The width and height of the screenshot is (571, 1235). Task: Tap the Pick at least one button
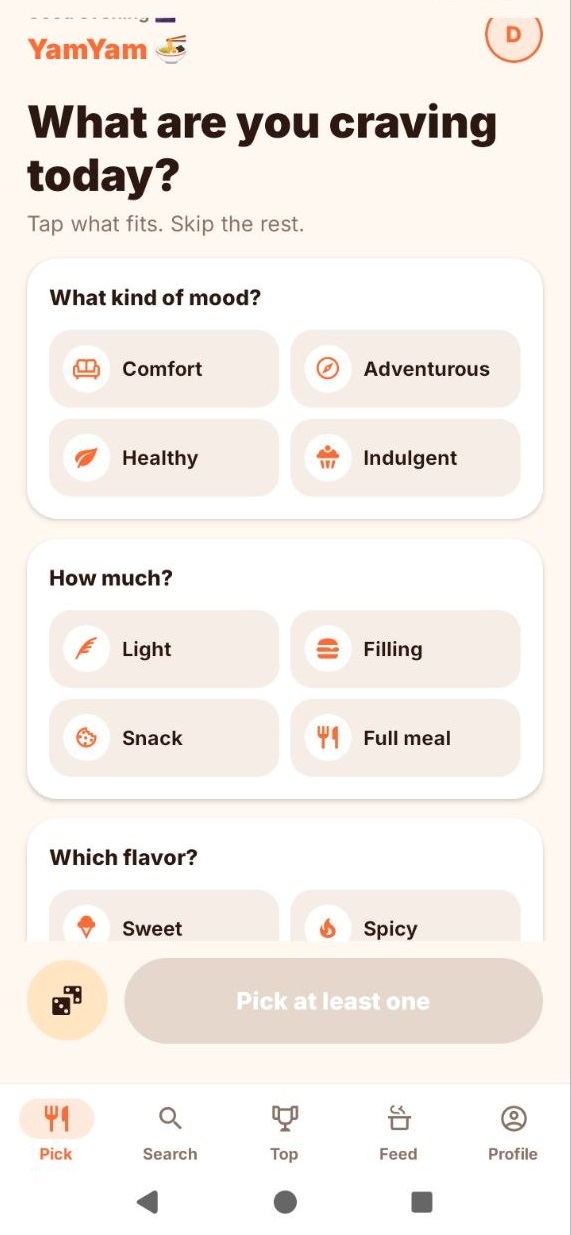333,1001
